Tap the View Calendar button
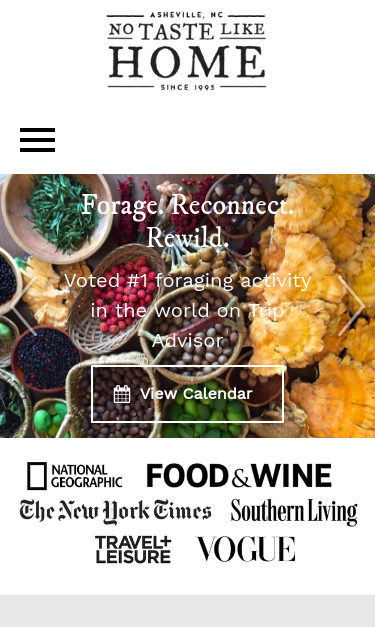 (x=188, y=394)
